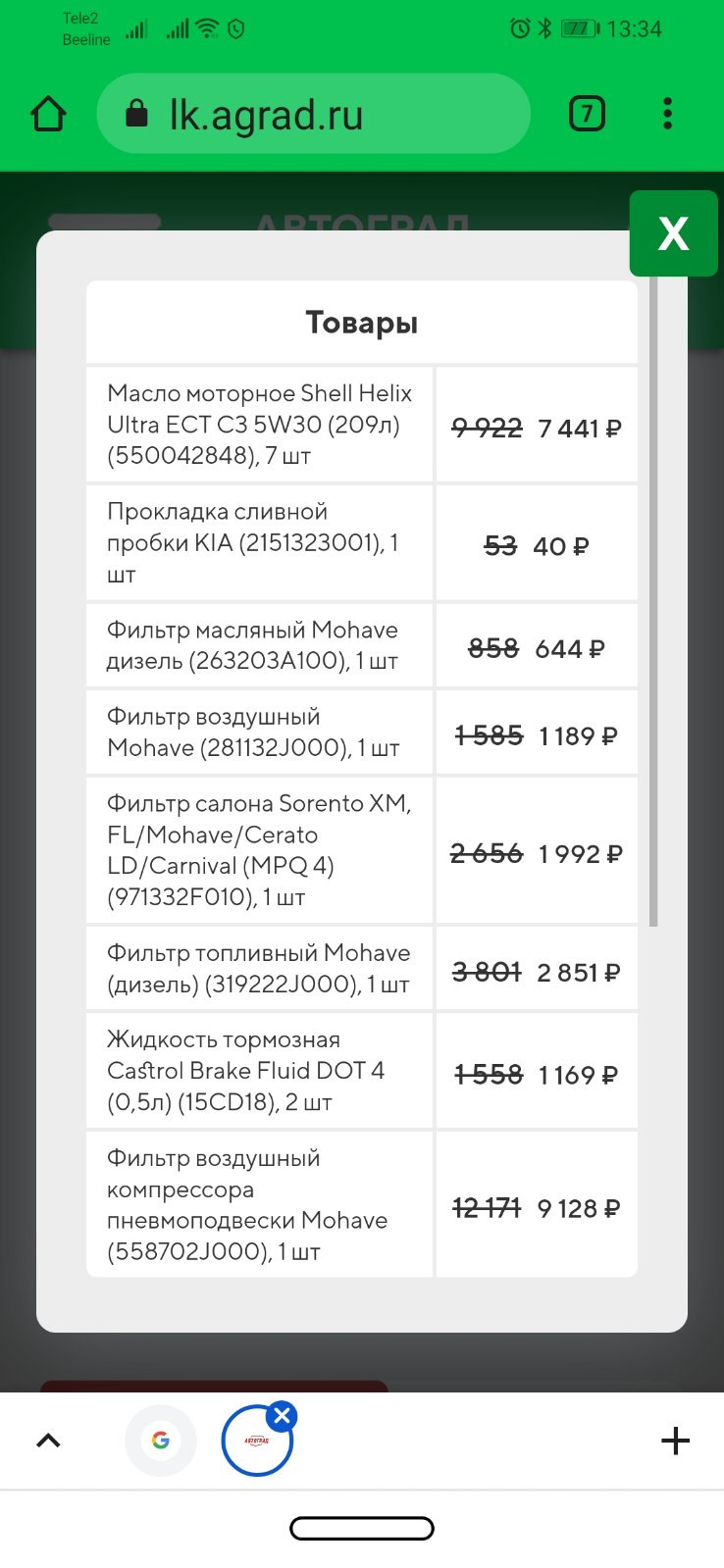The width and height of the screenshot is (724, 1568).
Task: Close the Товары popup with the X
Action: (673, 233)
